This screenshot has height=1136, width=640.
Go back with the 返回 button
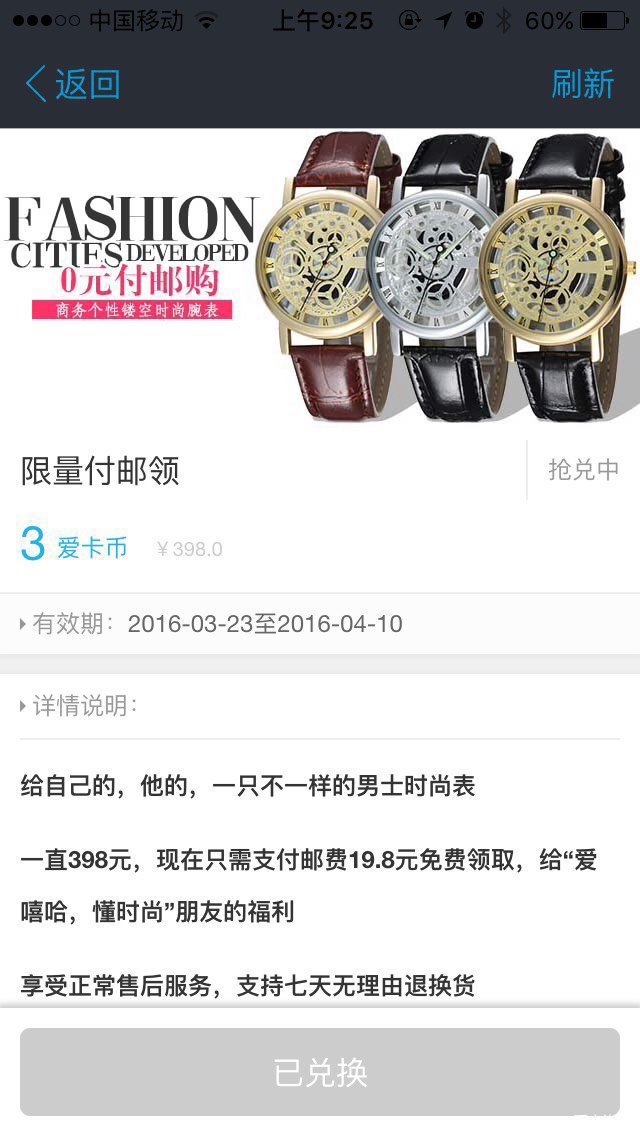[72, 84]
